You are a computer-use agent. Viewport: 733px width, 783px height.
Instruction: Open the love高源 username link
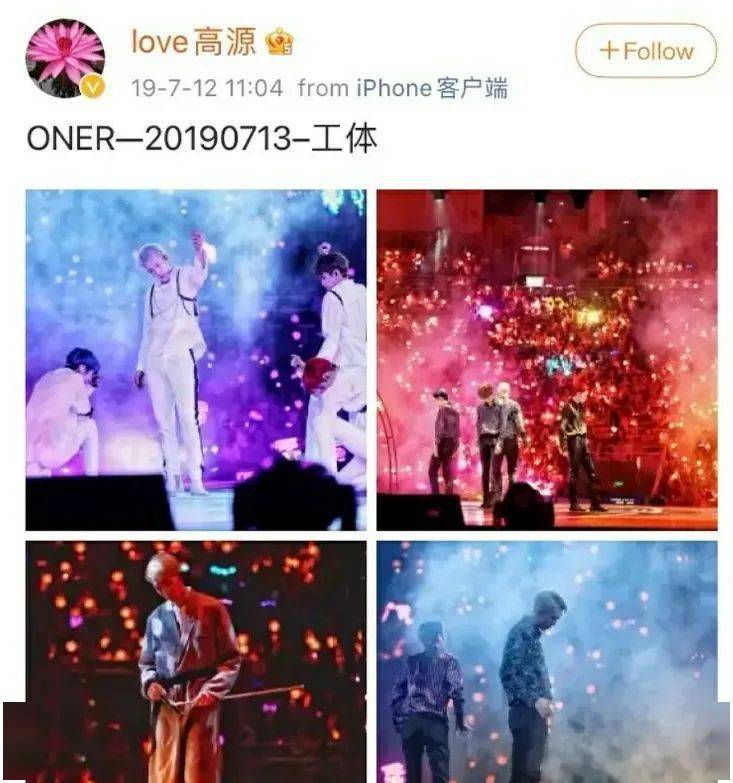tap(195, 42)
